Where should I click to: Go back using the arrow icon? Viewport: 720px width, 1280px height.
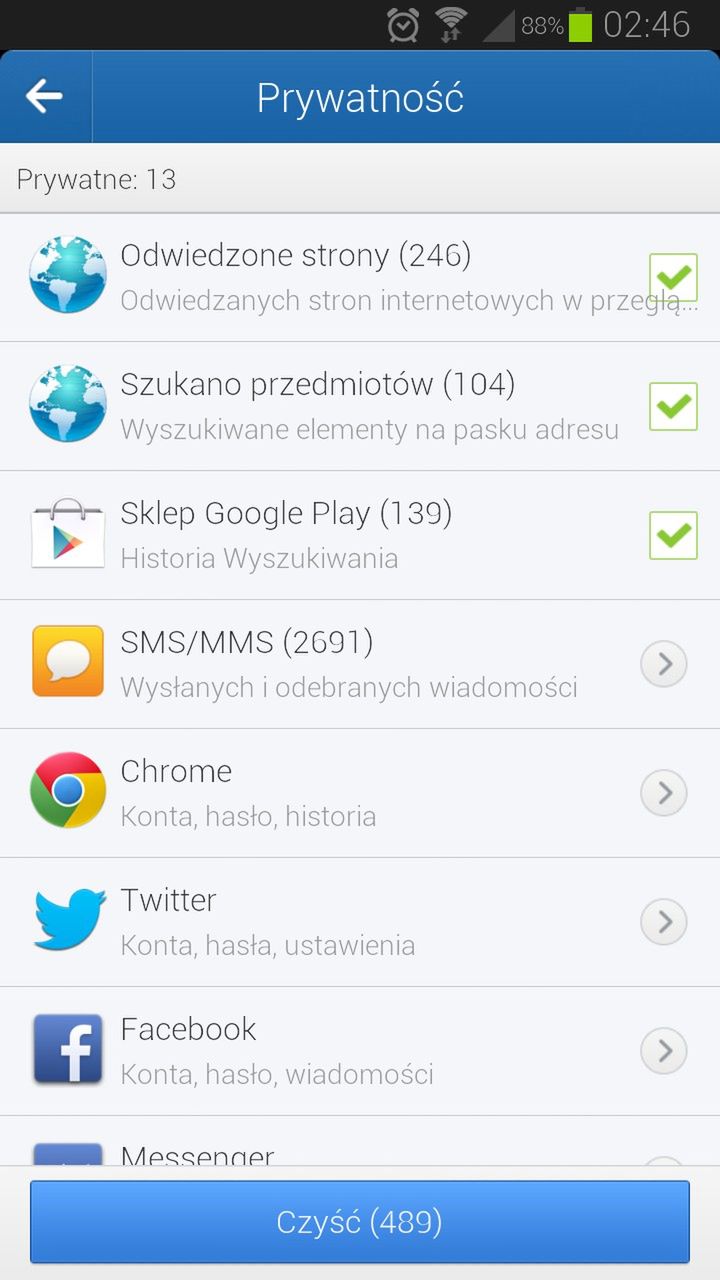[45, 97]
